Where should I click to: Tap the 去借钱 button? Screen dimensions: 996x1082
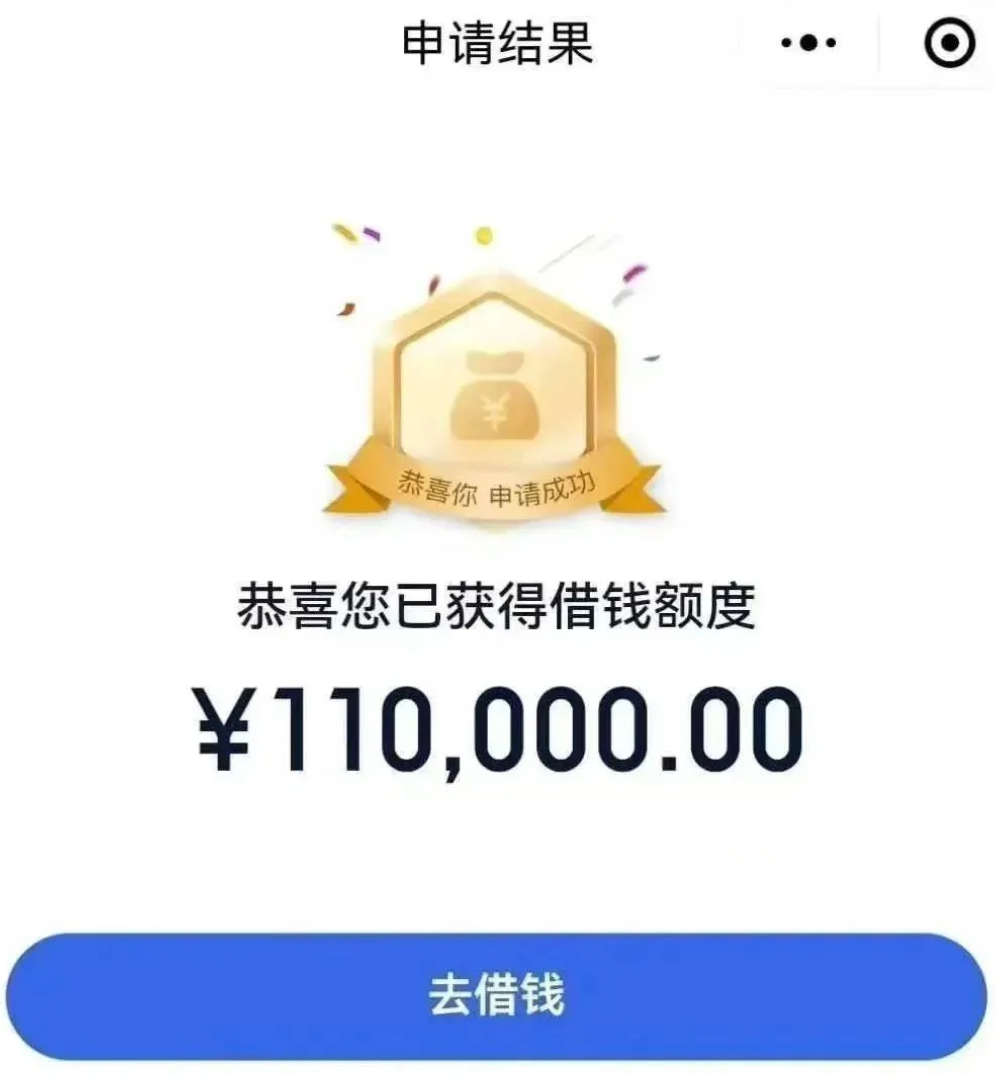point(497,996)
